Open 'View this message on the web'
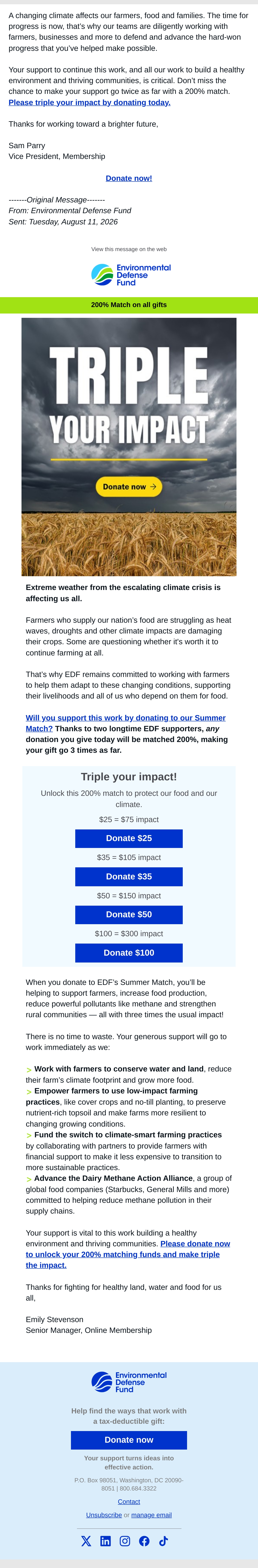258x1568 pixels. (x=129, y=249)
